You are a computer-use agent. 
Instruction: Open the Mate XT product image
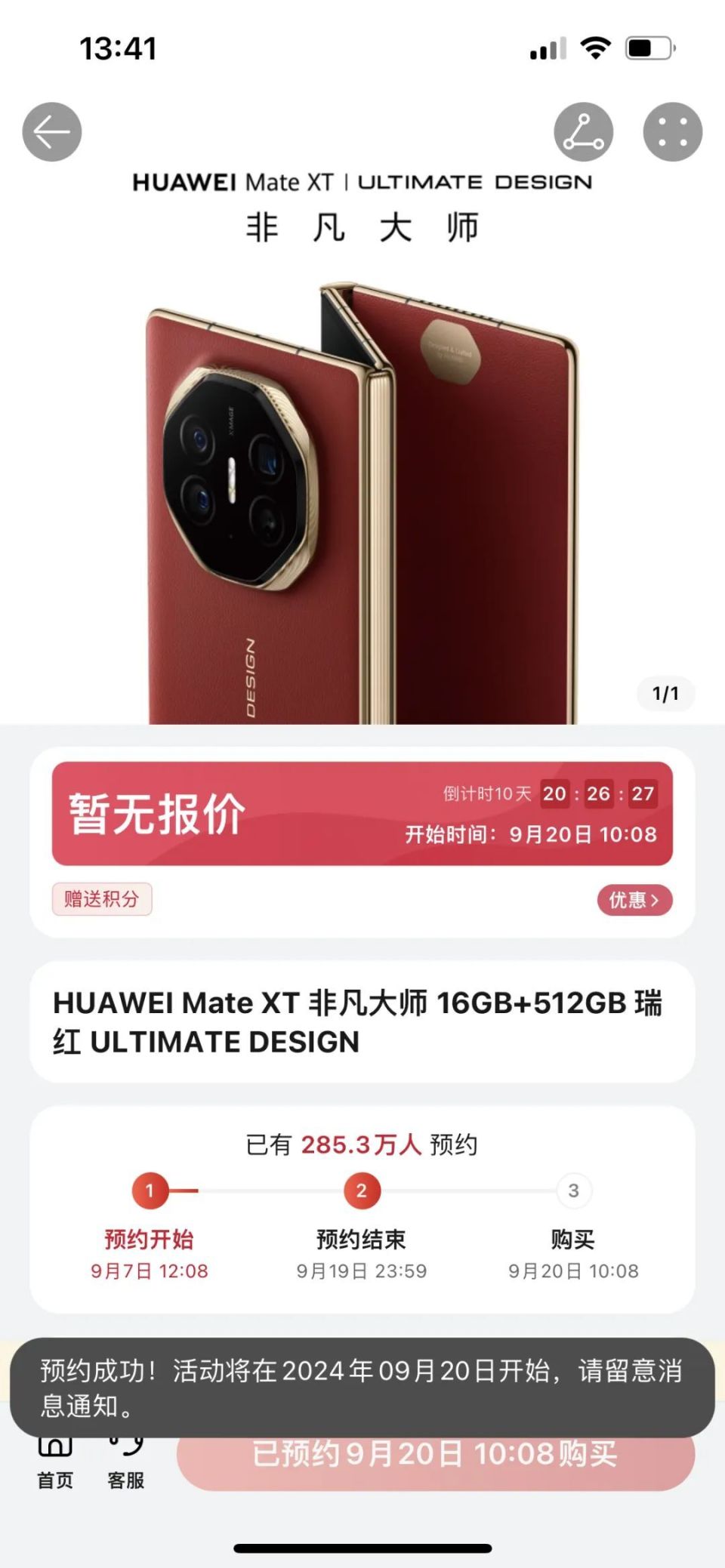pos(362,498)
